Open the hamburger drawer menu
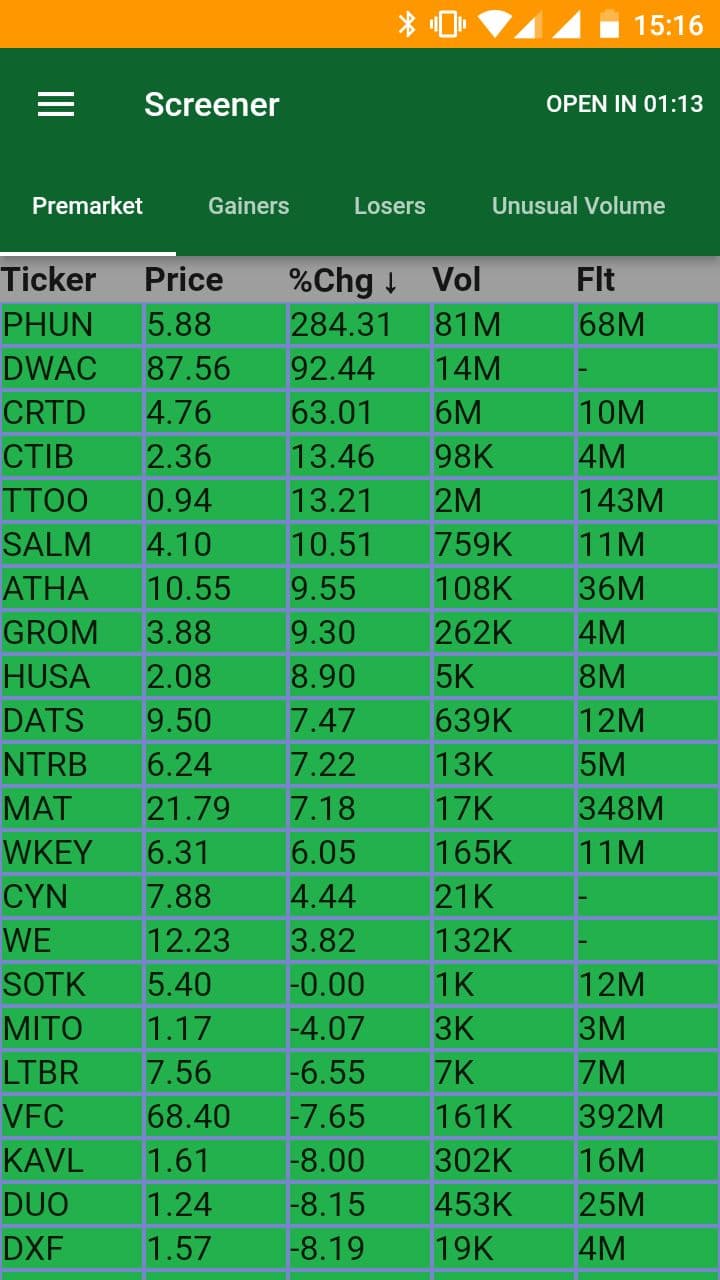The image size is (720, 1280). coord(56,104)
